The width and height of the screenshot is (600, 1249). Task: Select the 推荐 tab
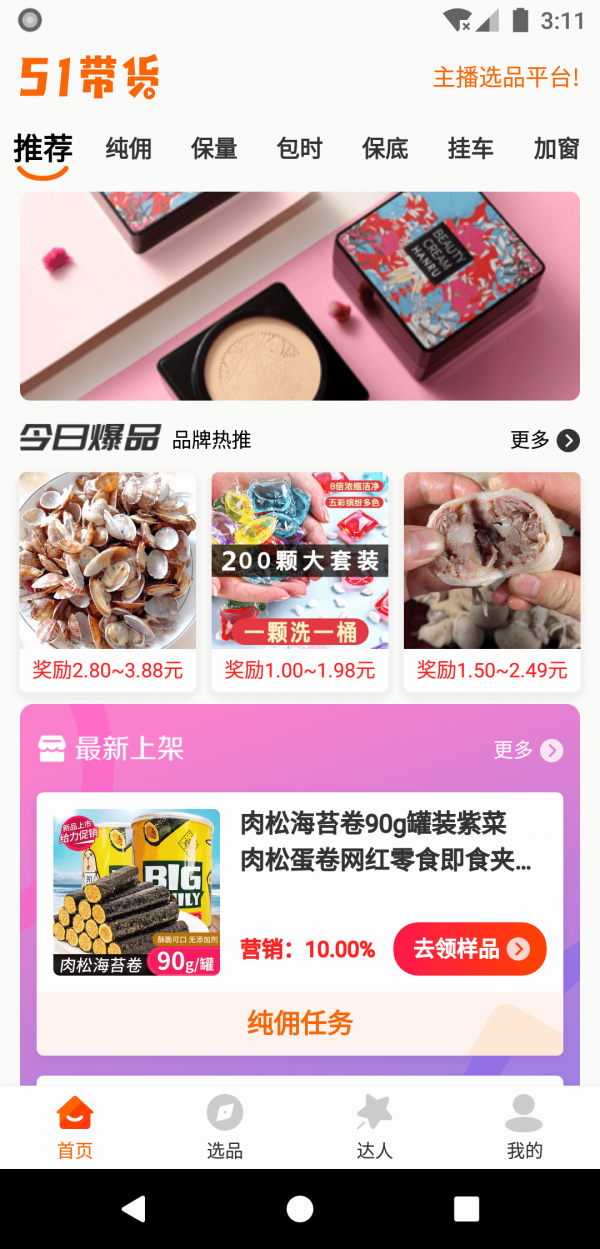pos(43,149)
